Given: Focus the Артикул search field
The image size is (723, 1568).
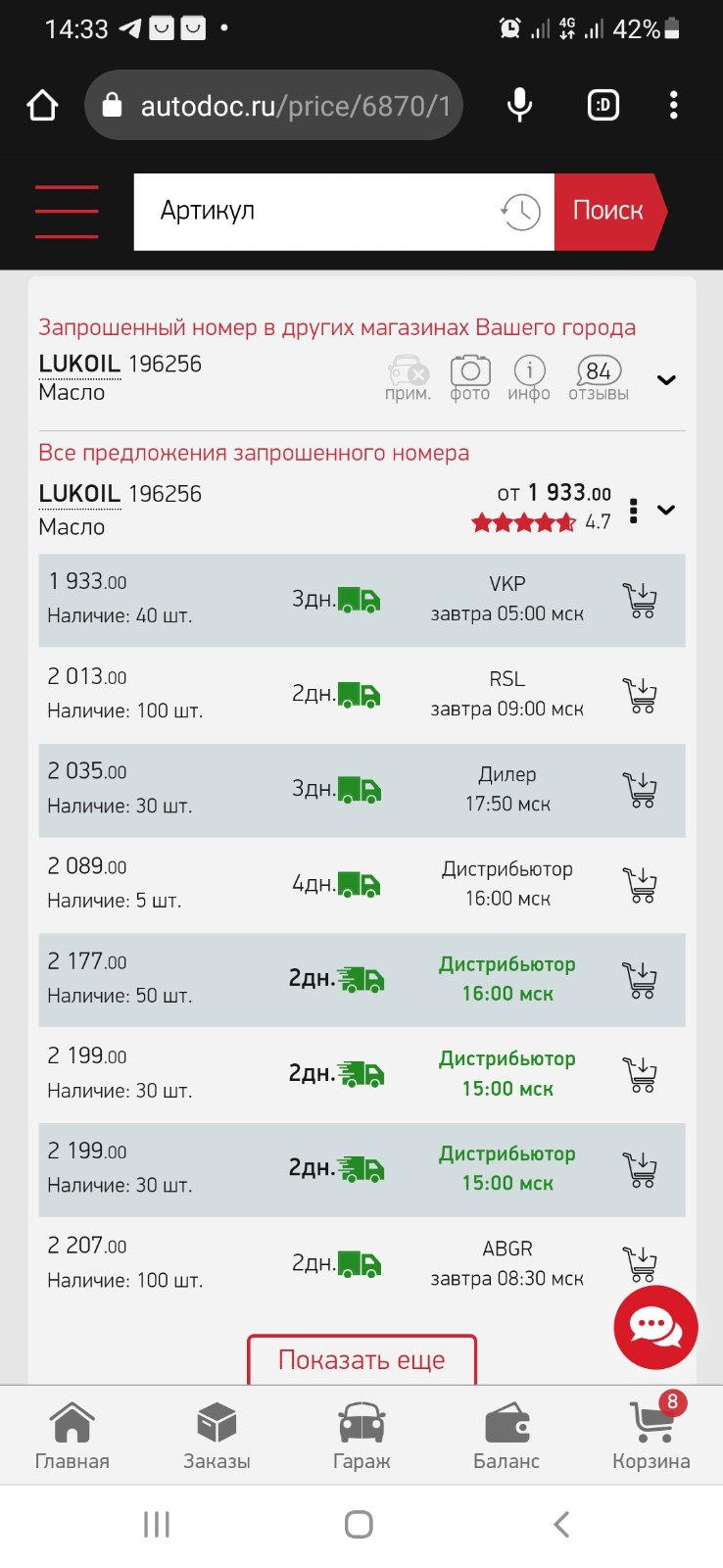Looking at the screenshot, I should click(x=315, y=211).
